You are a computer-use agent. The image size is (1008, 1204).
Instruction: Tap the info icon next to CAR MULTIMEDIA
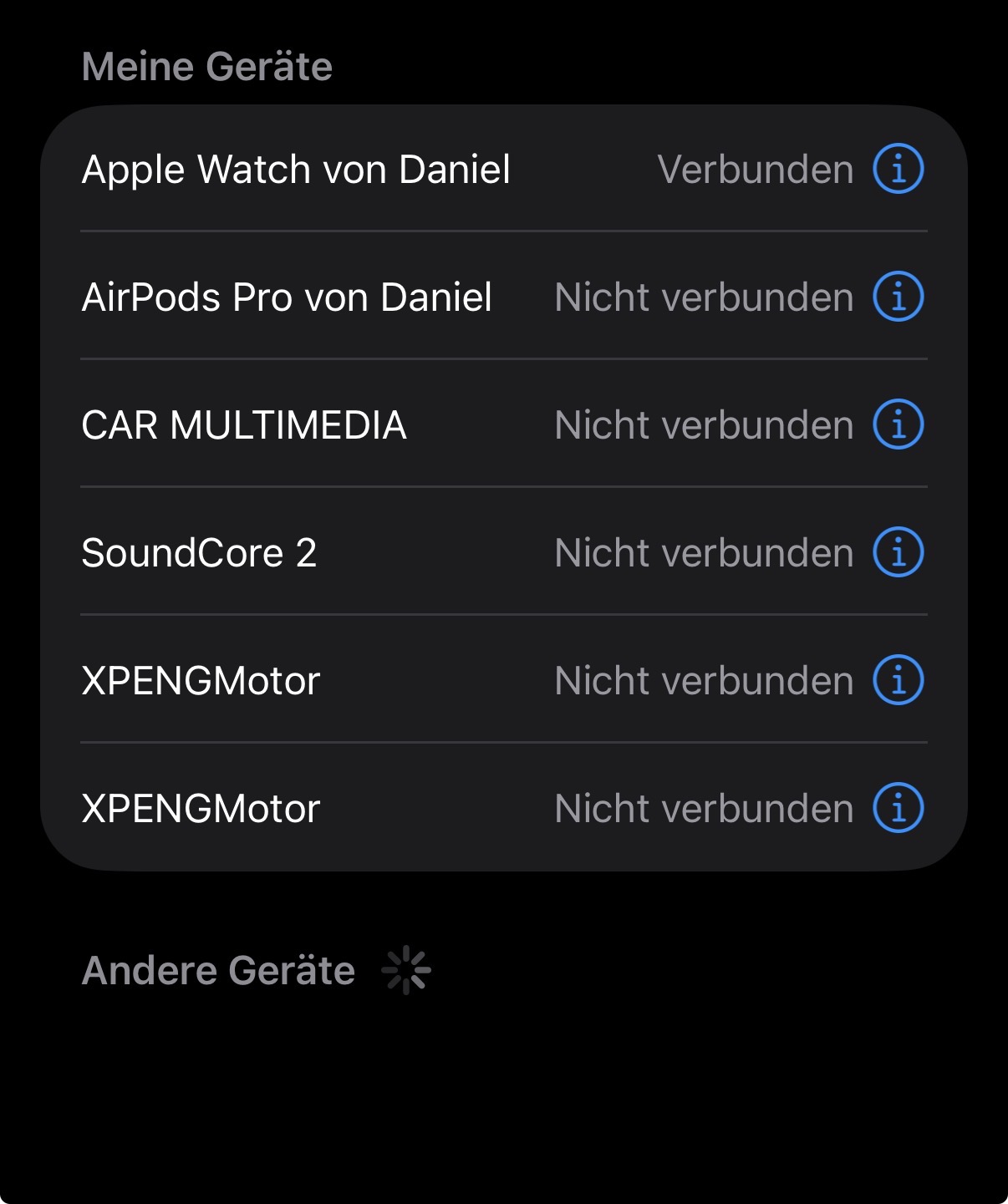tap(898, 424)
